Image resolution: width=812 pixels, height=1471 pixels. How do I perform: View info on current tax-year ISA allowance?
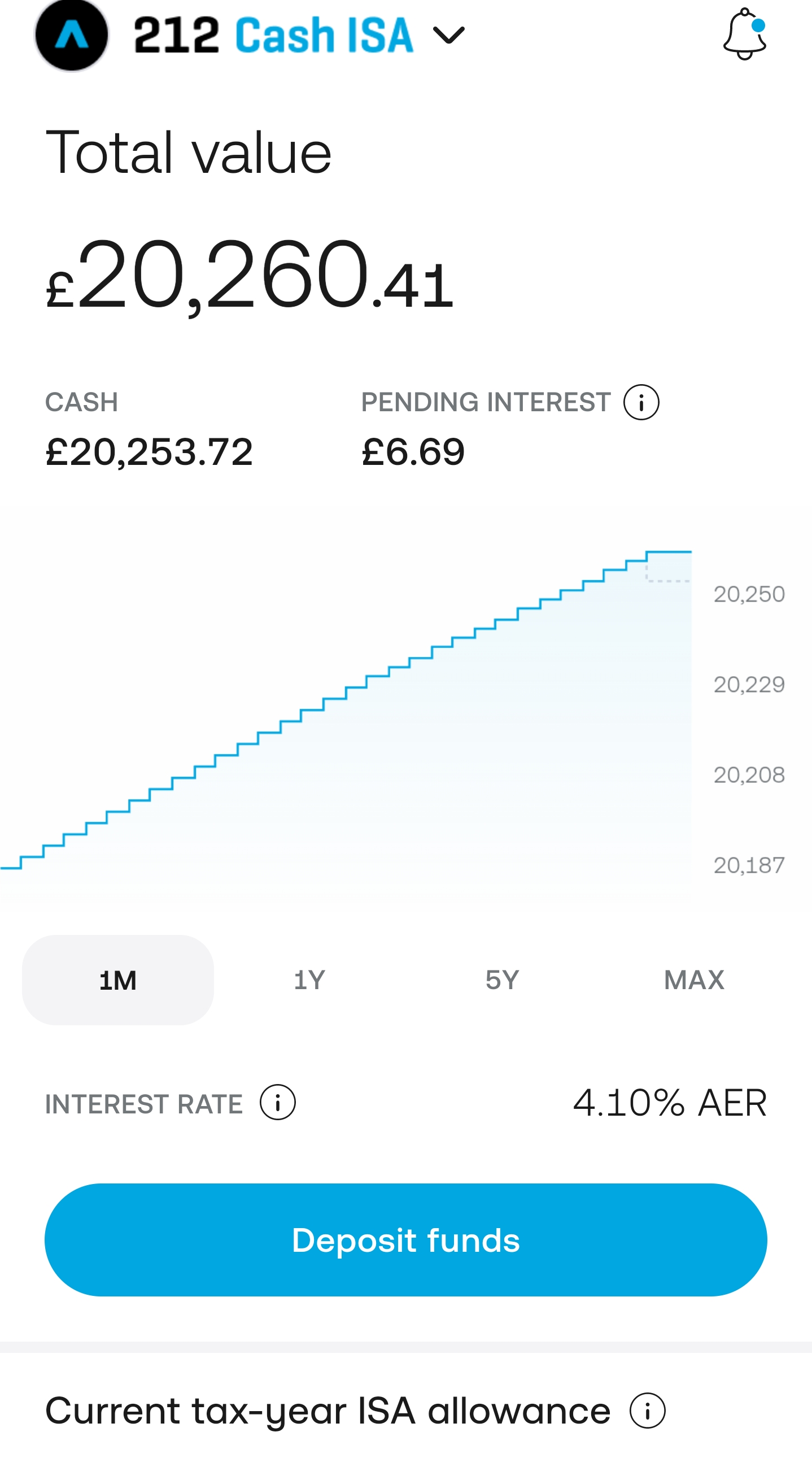click(x=648, y=1411)
